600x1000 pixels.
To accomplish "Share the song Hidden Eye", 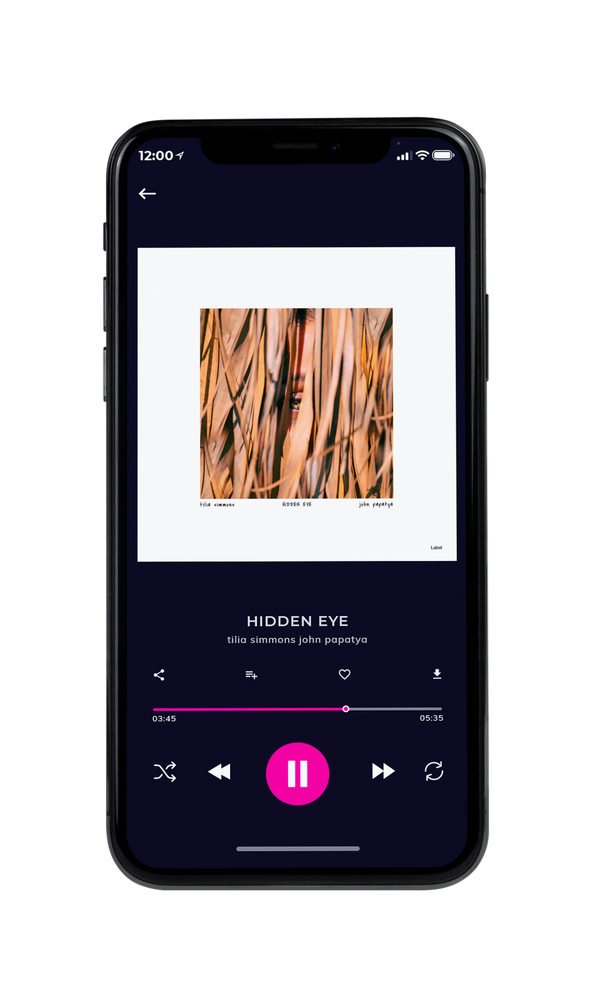I will click(x=159, y=675).
